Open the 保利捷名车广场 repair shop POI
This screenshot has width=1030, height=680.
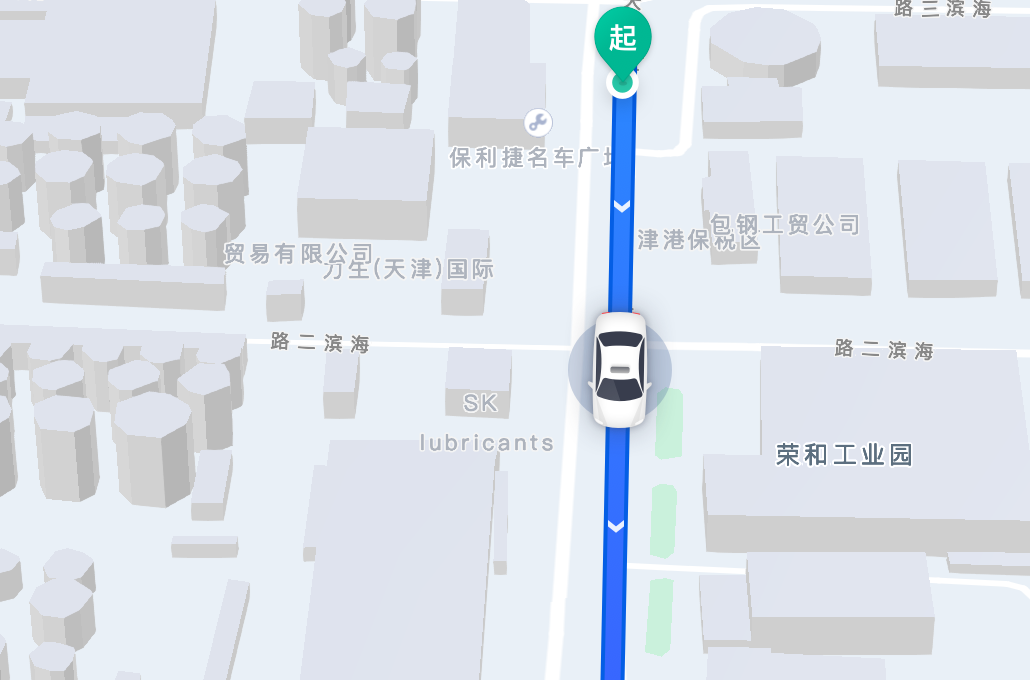pos(538,124)
